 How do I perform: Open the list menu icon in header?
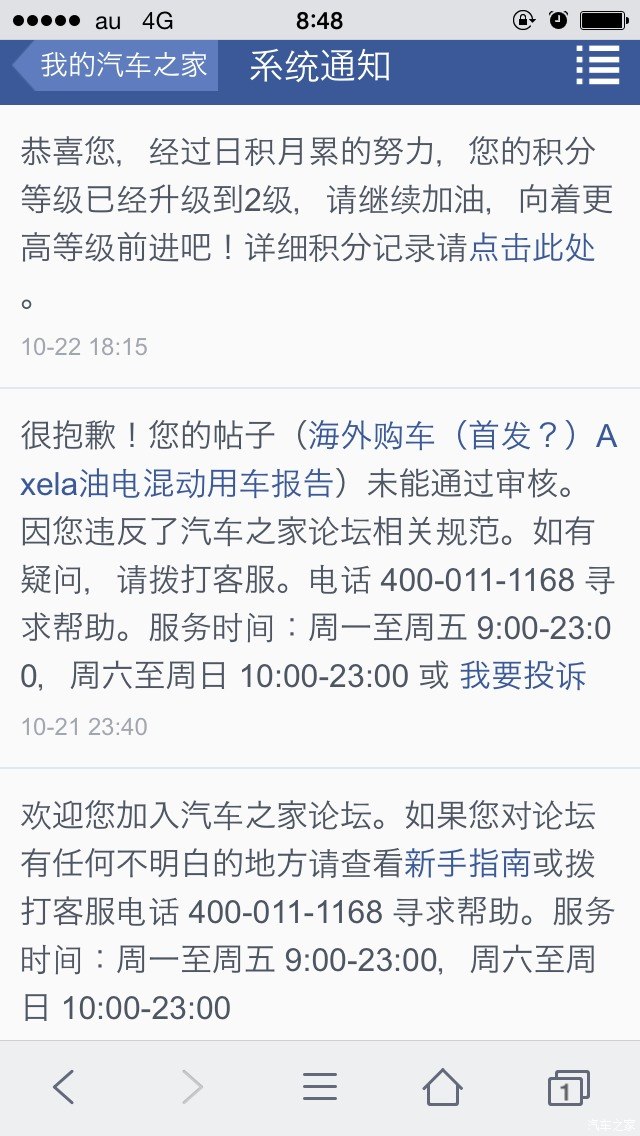pyautogui.click(x=598, y=66)
